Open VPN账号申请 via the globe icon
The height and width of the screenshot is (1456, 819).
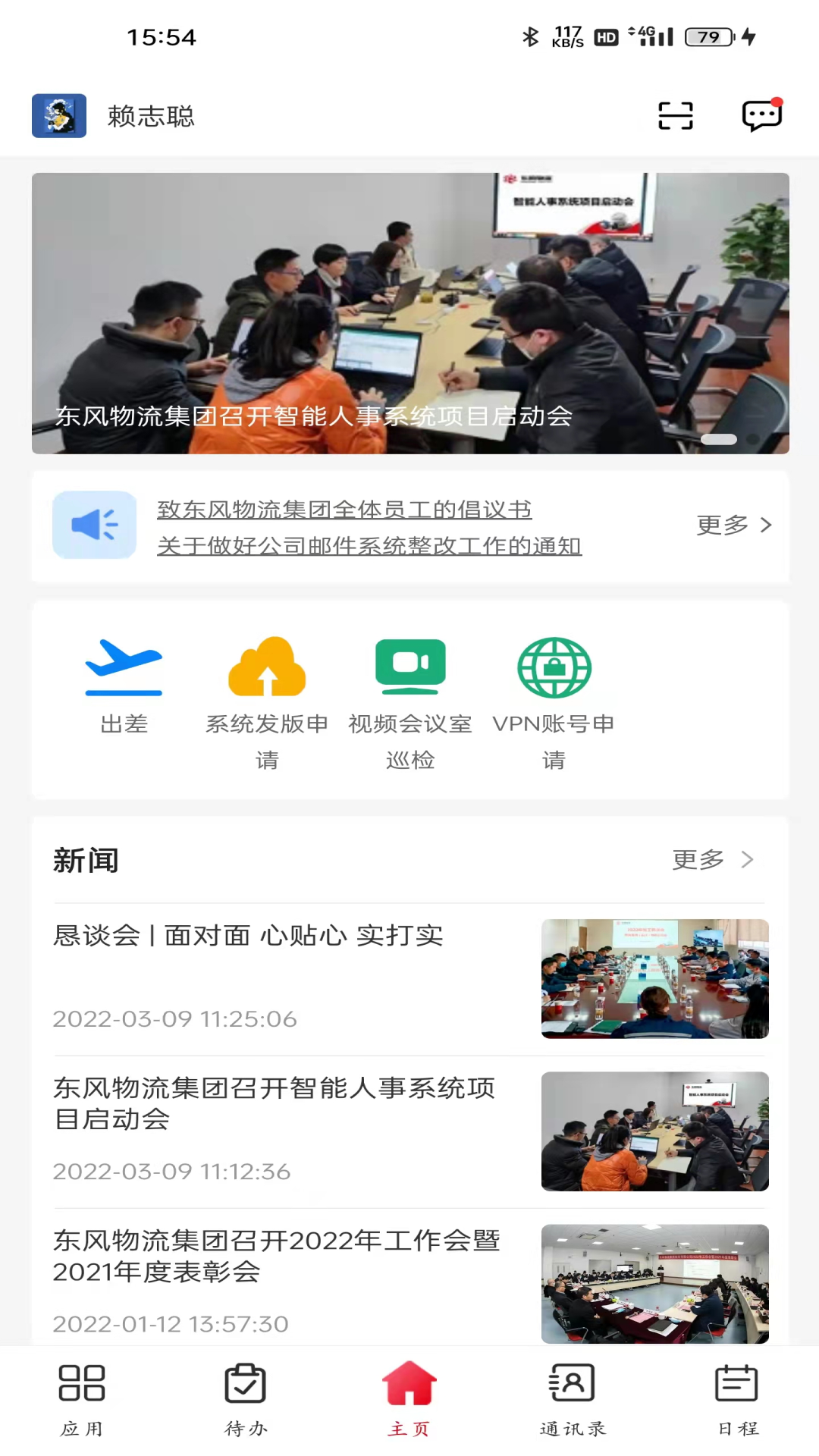[554, 667]
